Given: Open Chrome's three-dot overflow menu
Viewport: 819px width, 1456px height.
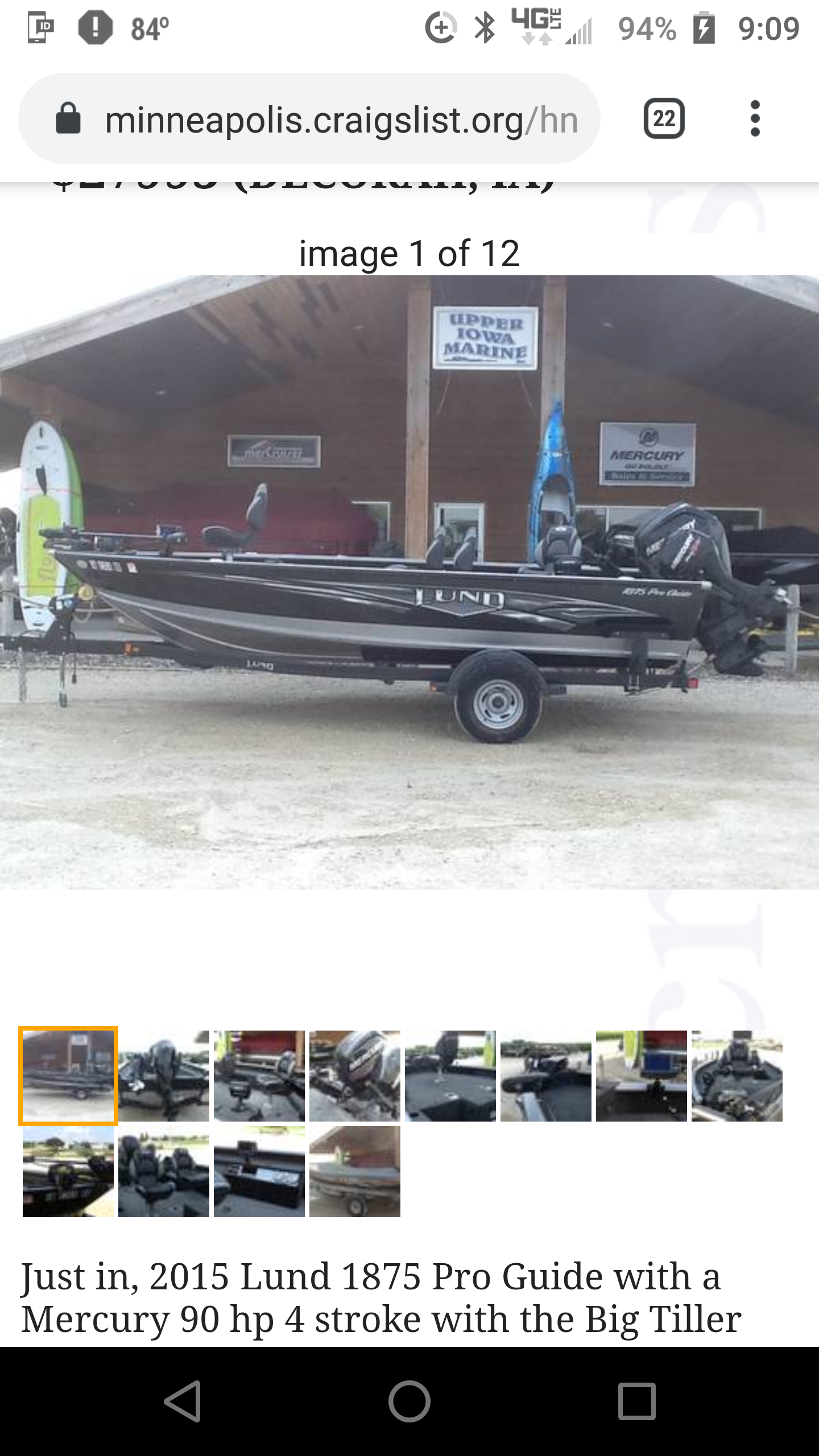Looking at the screenshot, I should (755, 119).
